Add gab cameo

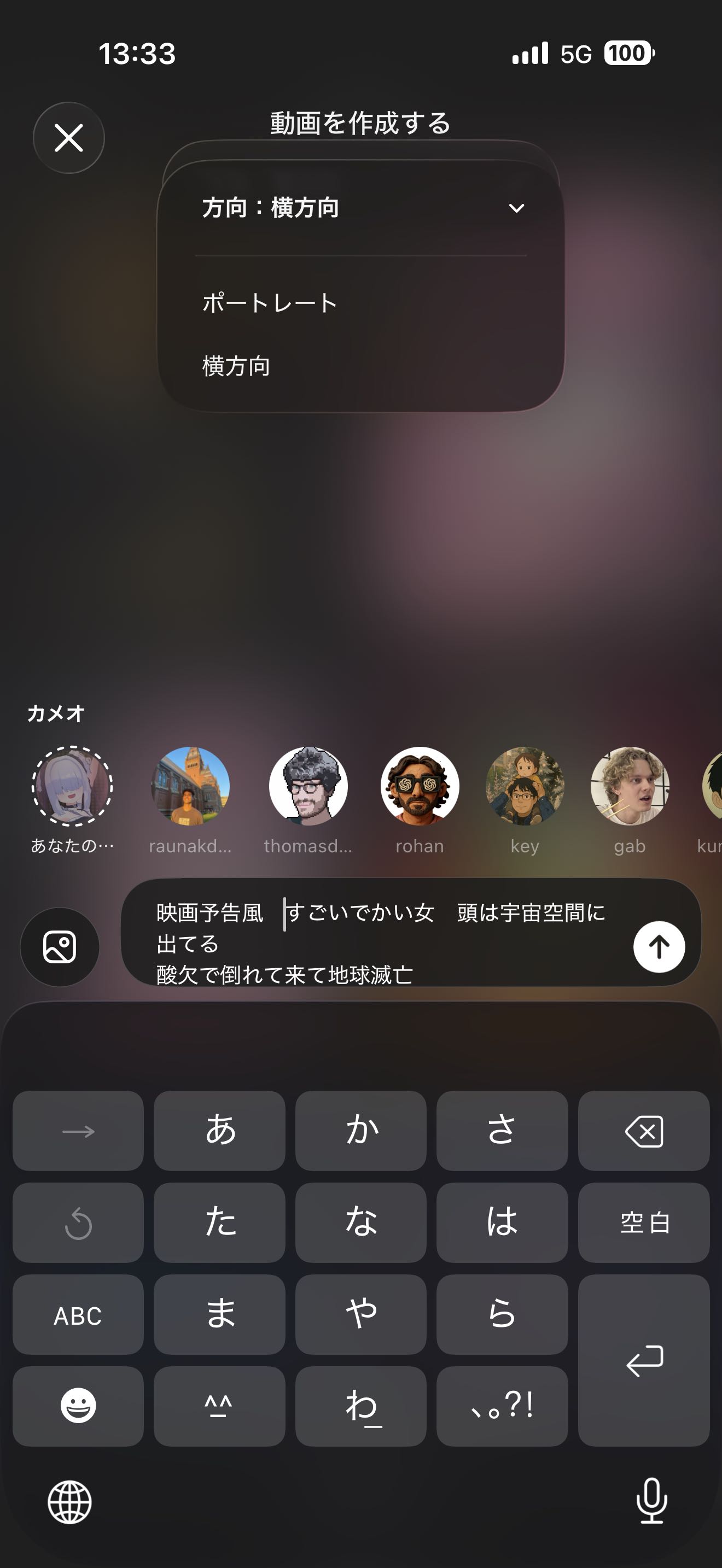coord(630,786)
